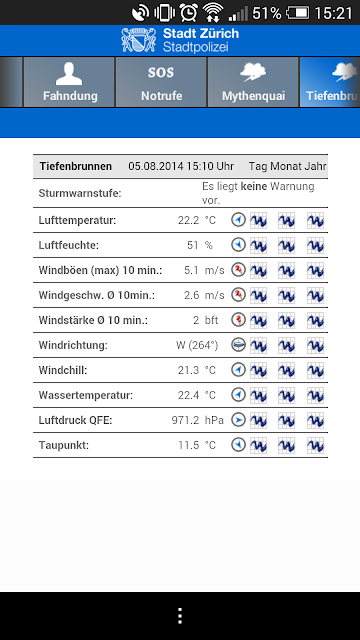The image size is (360, 640).
Task: Show the Tag chart for Windrichtung
Action: tap(258, 346)
